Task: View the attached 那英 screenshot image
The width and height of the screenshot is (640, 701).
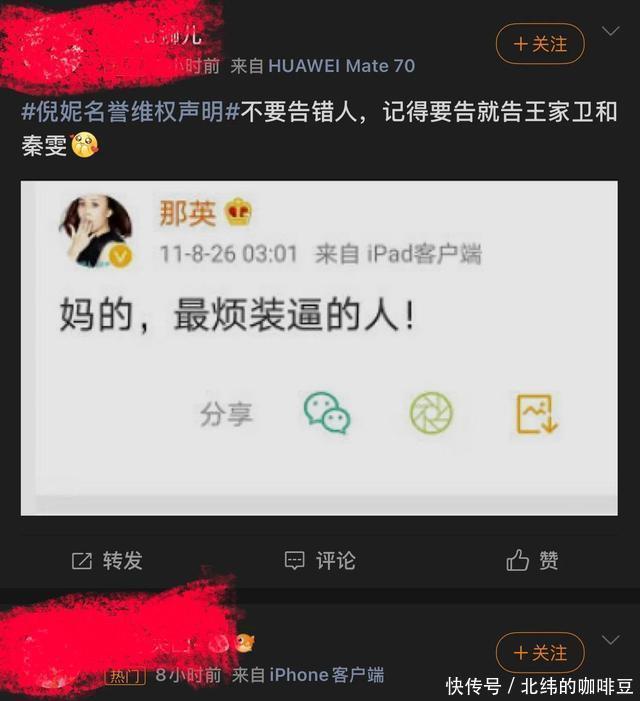Action: tap(319, 347)
